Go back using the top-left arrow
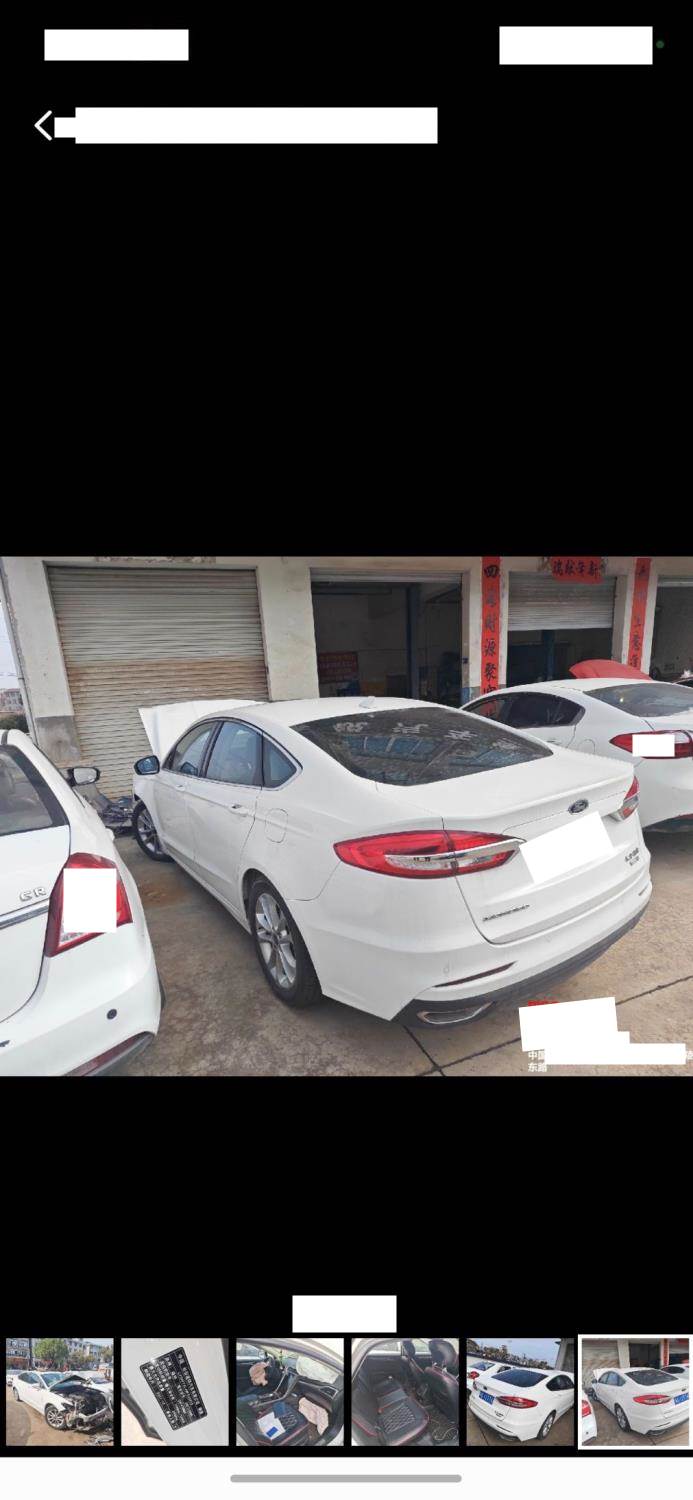The height and width of the screenshot is (1500, 693). (43, 126)
